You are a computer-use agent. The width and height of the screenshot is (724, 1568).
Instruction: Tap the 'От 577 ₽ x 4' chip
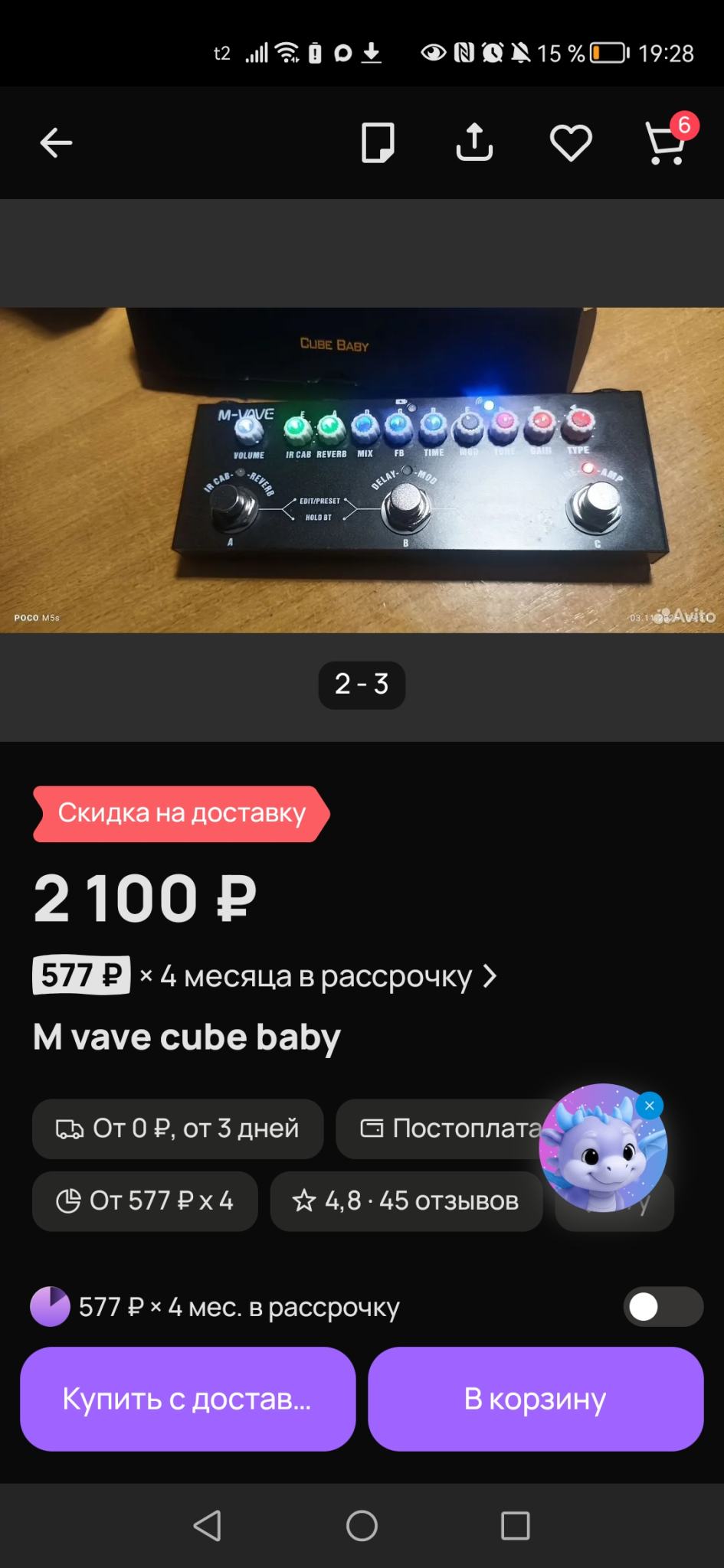(x=145, y=1200)
